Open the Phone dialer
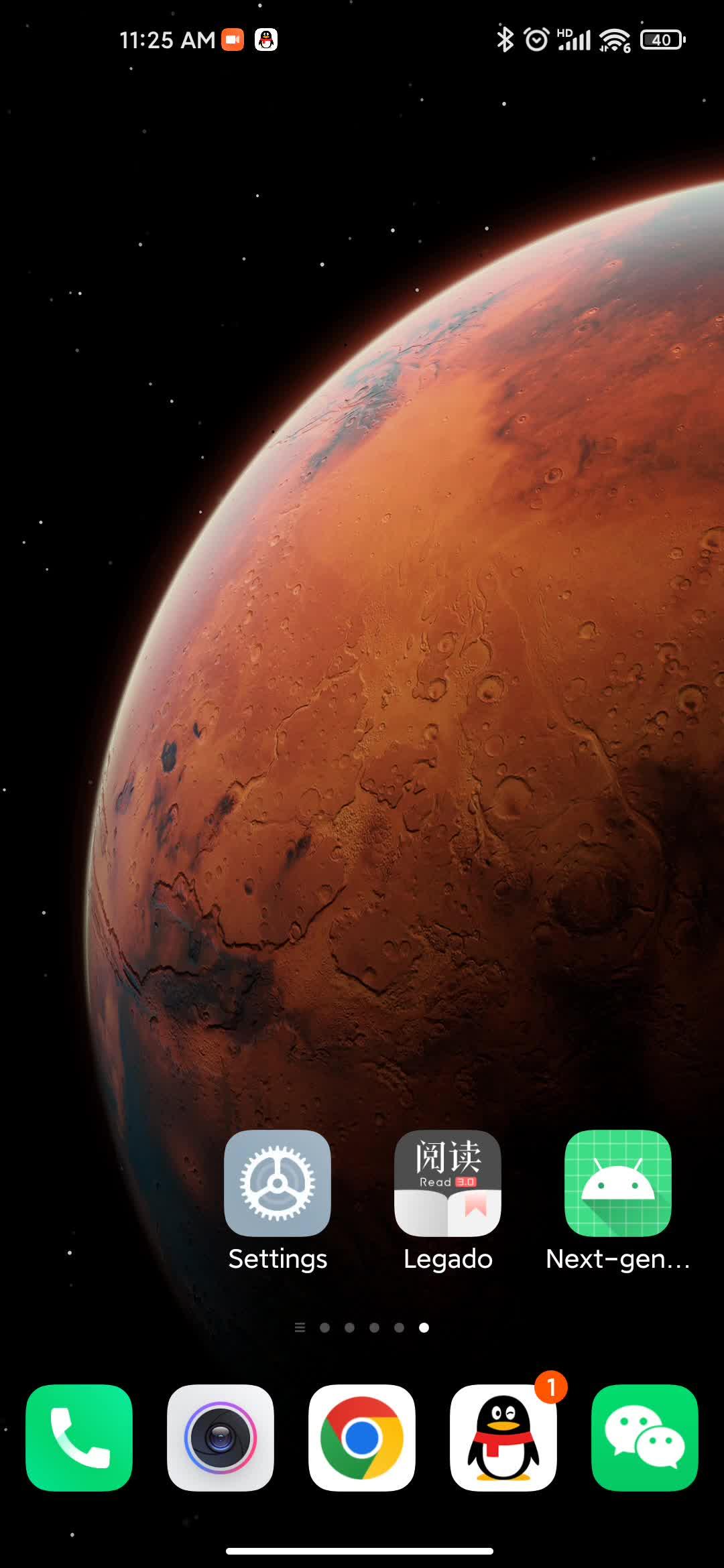Viewport: 724px width, 1568px height. [x=79, y=1437]
